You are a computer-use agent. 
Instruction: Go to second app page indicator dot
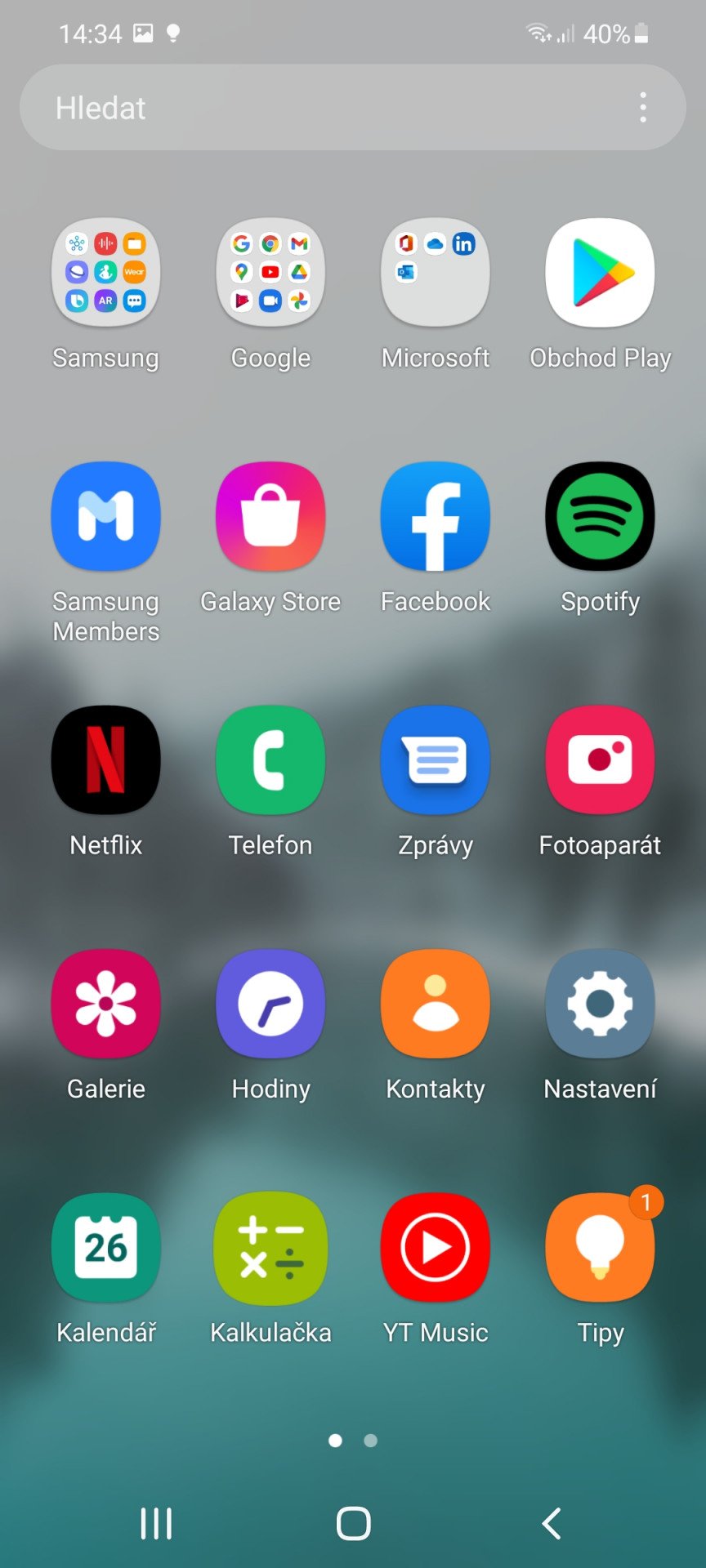coord(371,1441)
